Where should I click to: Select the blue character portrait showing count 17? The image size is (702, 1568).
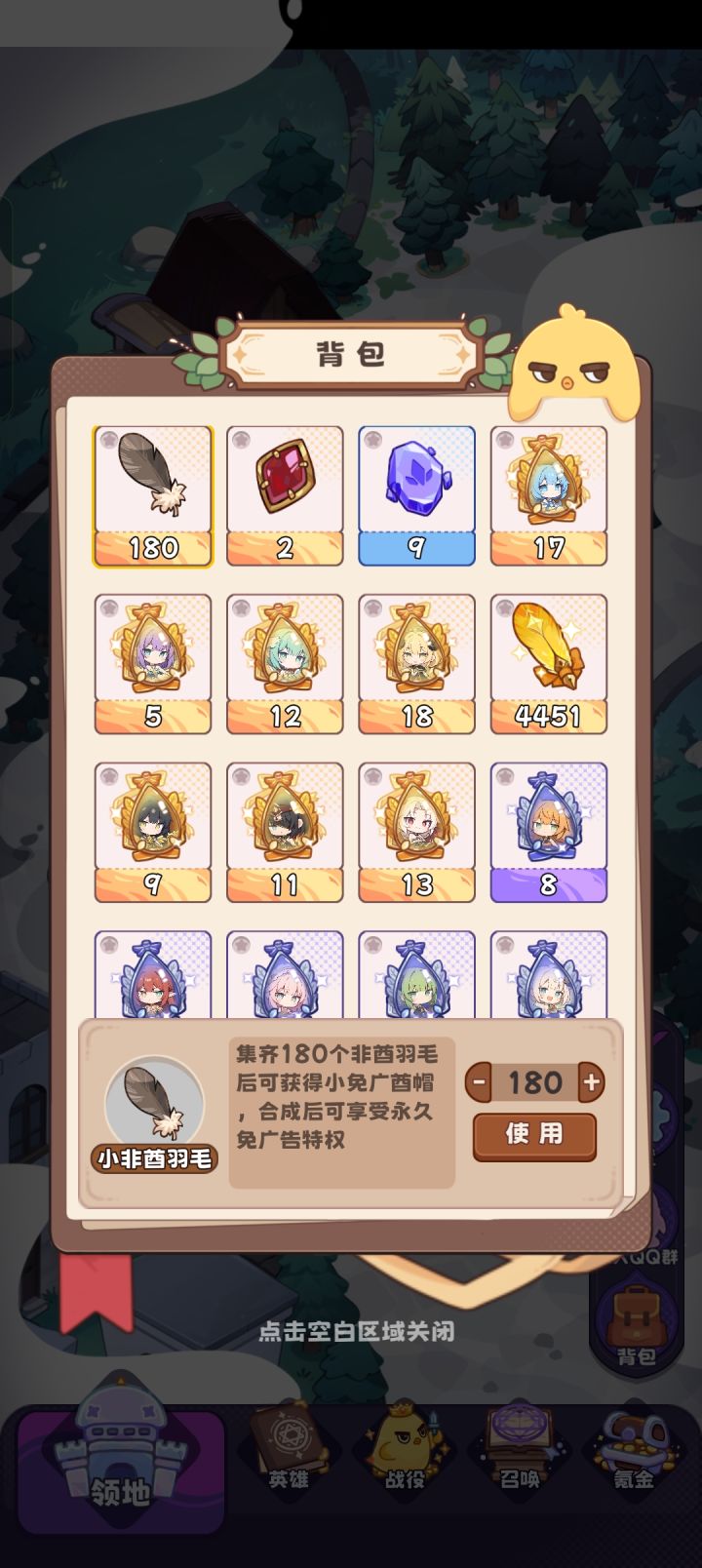click(x=549, y=492)
